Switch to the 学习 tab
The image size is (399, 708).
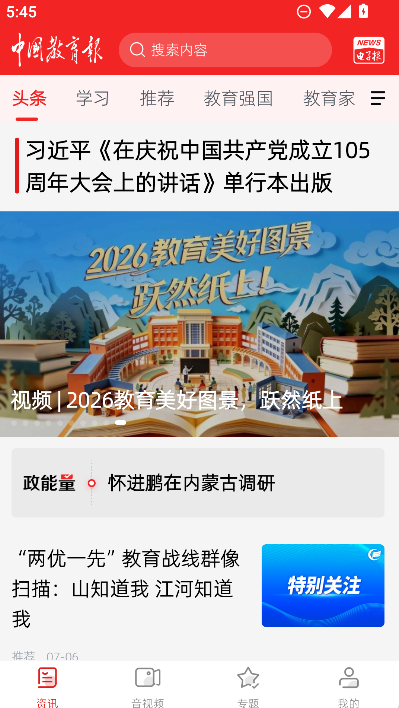click(x=93, y=98)
